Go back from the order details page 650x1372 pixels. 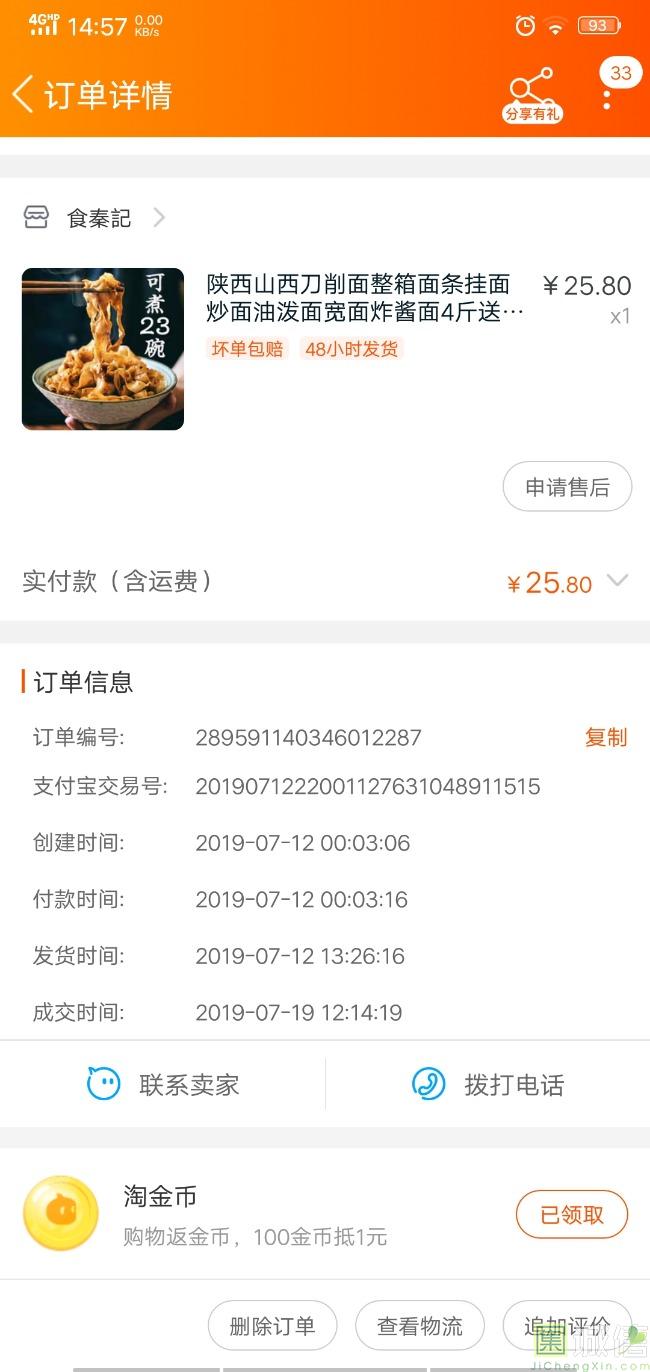pyautogui.click(x=24, y=94)
